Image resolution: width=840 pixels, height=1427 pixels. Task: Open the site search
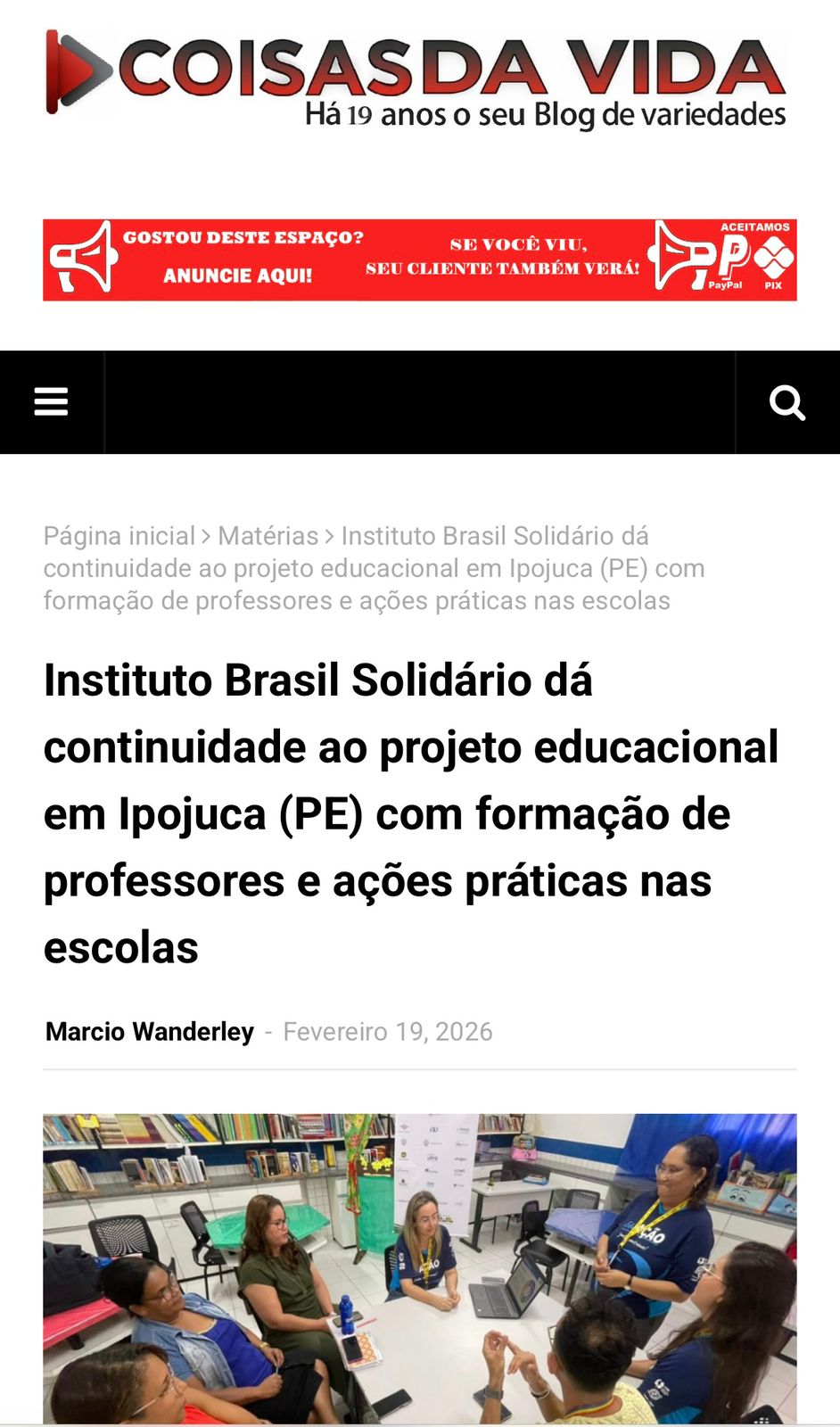point(786,403)
